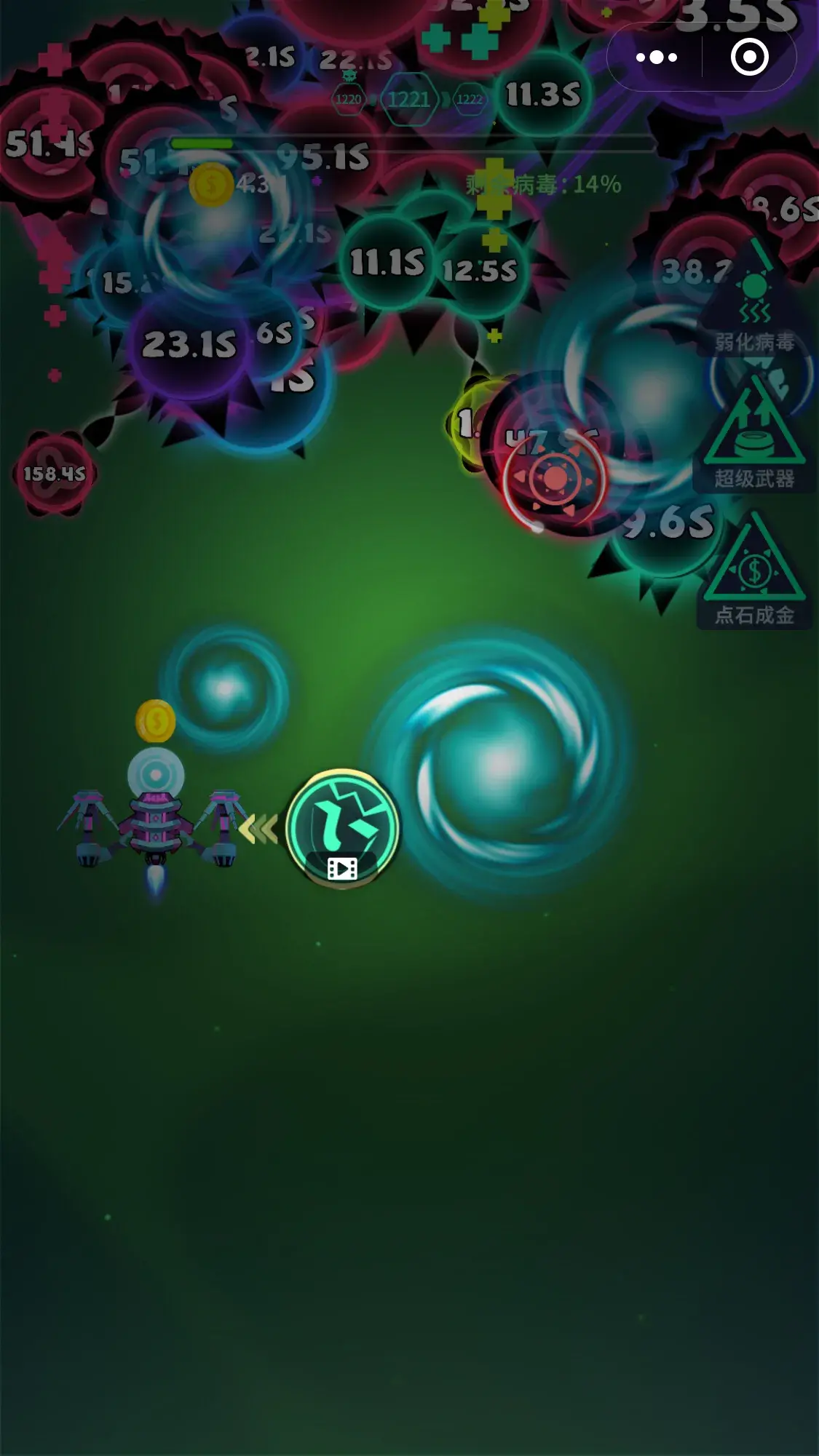Activate the 弱化病毒 power-up
Image resolution: width=819 pixels, height=1456 pixels.
tap(754, 298)
